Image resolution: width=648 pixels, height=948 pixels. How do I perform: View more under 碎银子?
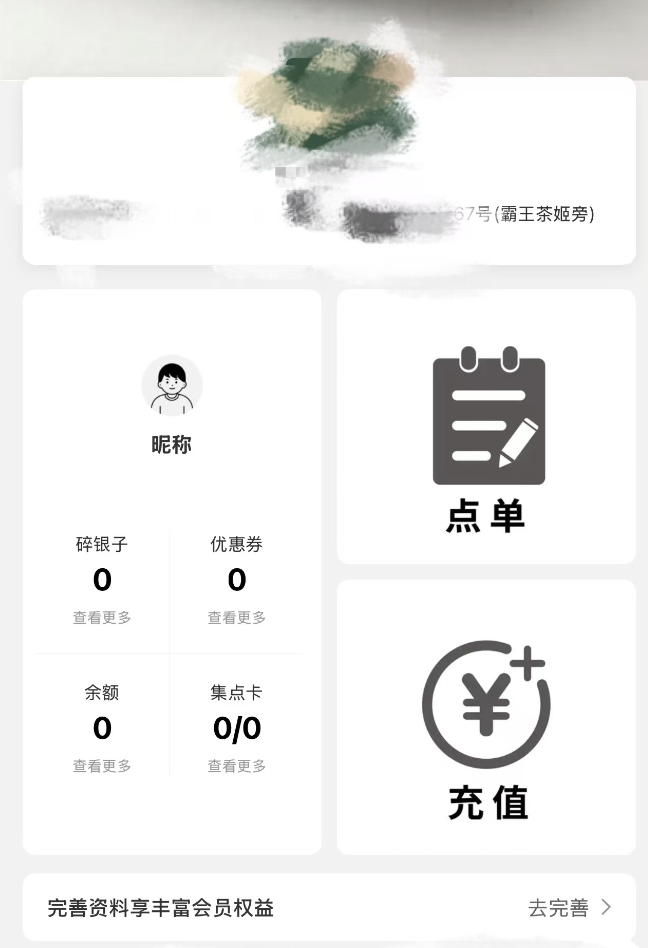click(x=102, y=618)
